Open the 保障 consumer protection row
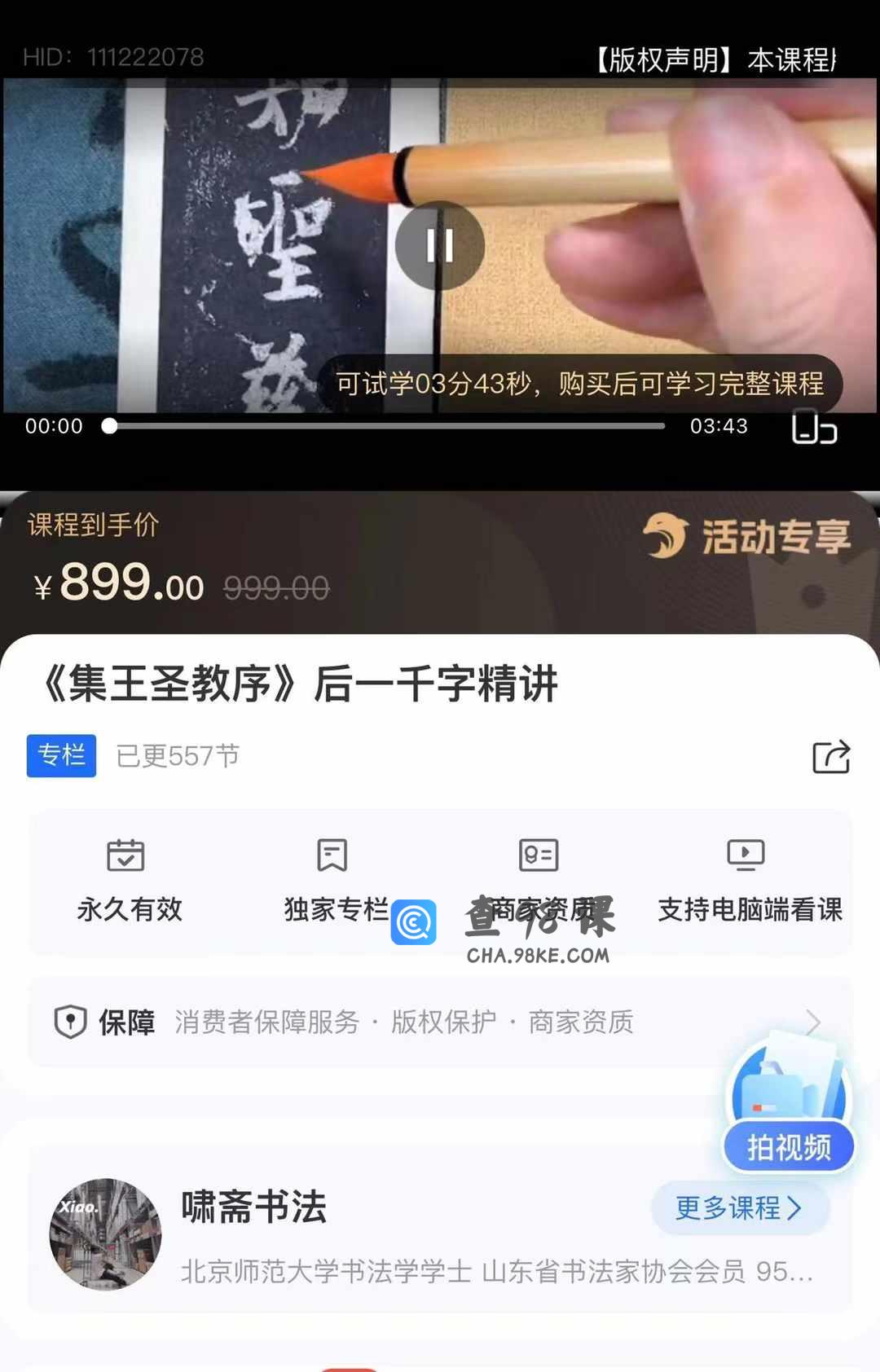 pos(440,1022)
